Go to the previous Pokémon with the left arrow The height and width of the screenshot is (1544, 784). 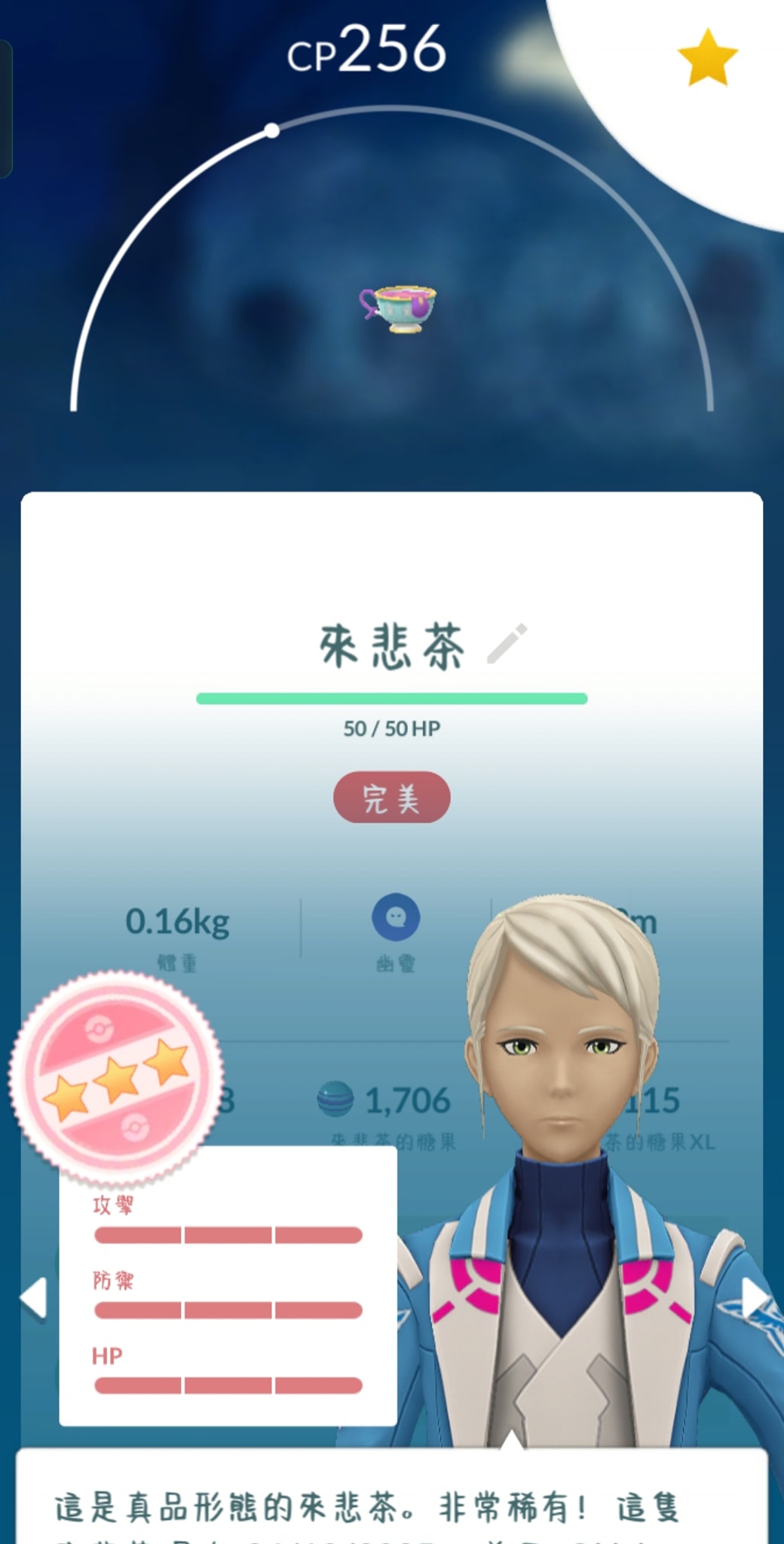pyautogui.click(x=33, y=1298)
